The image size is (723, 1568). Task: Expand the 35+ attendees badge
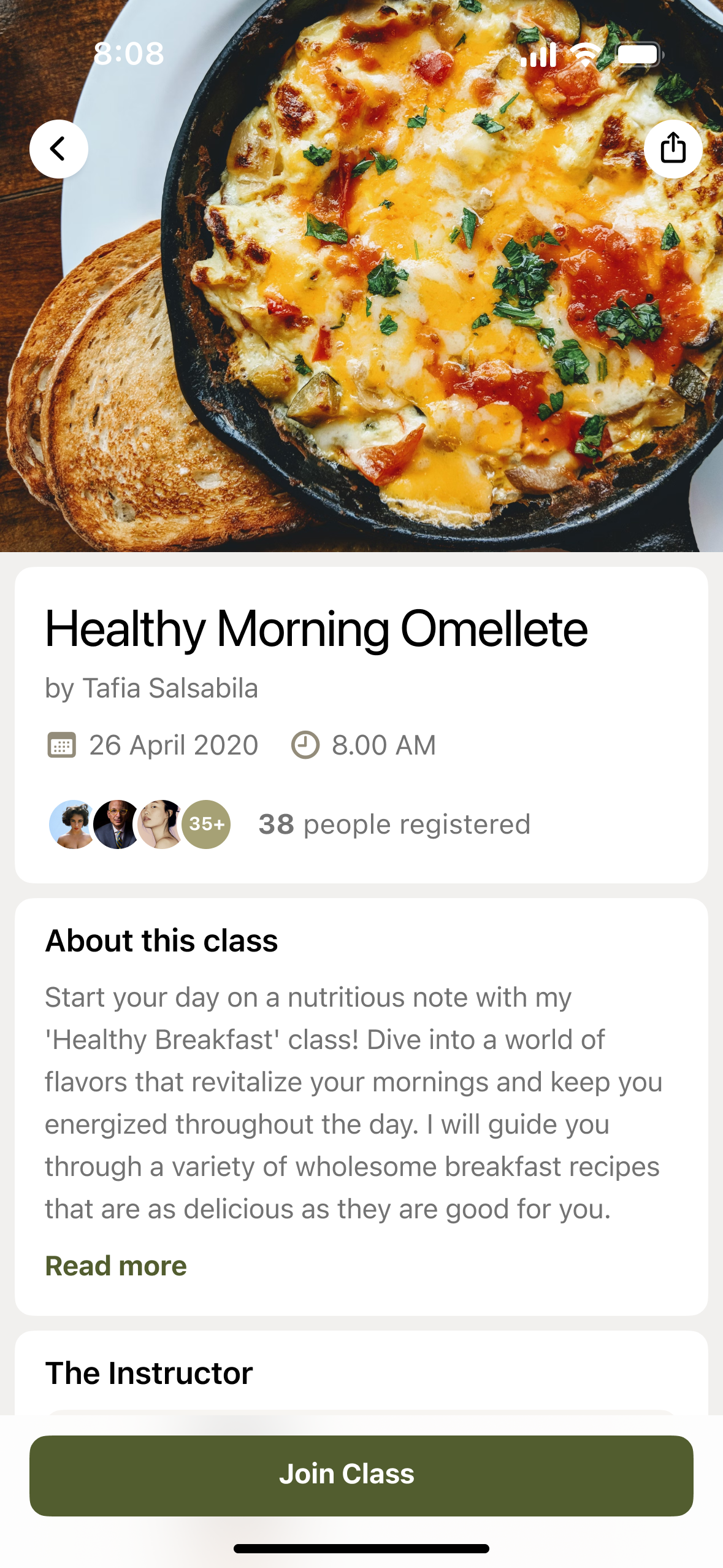pyautogui.click(x=206, y=824)
